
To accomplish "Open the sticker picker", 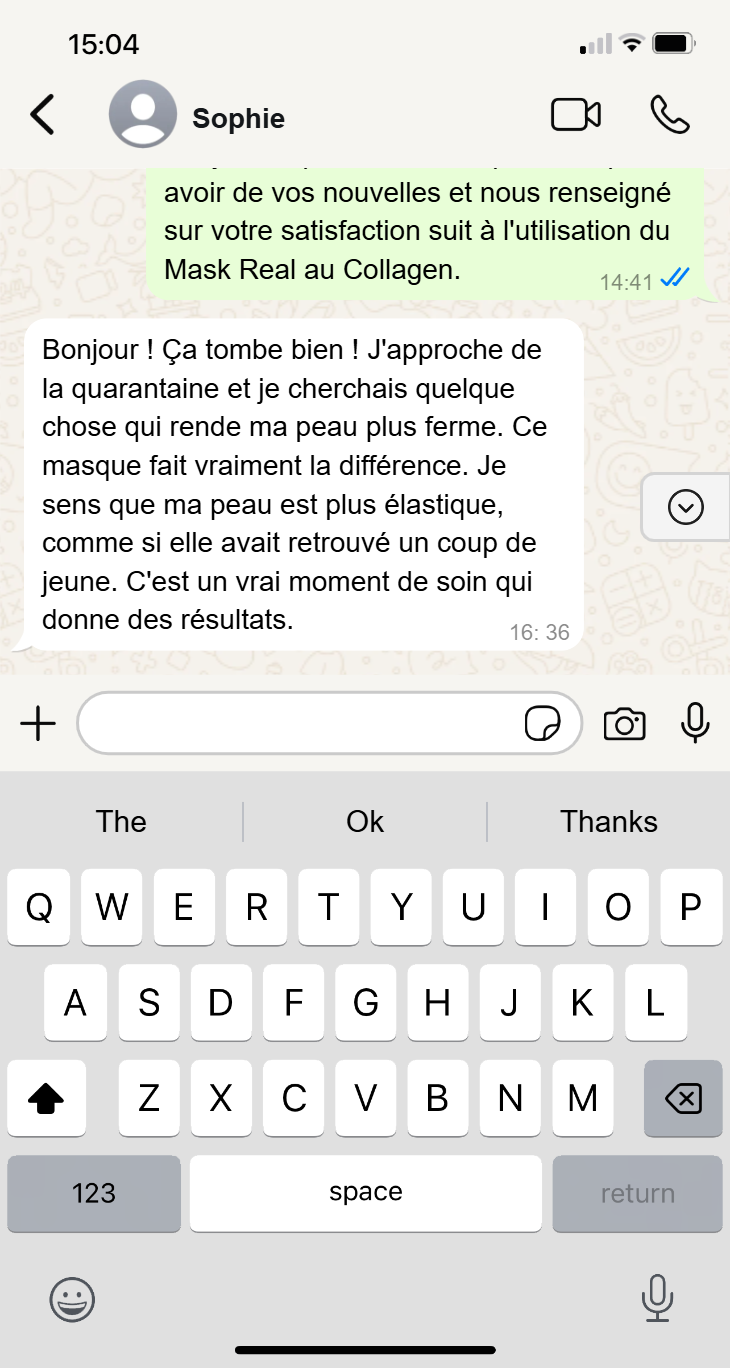I will 542,723.
